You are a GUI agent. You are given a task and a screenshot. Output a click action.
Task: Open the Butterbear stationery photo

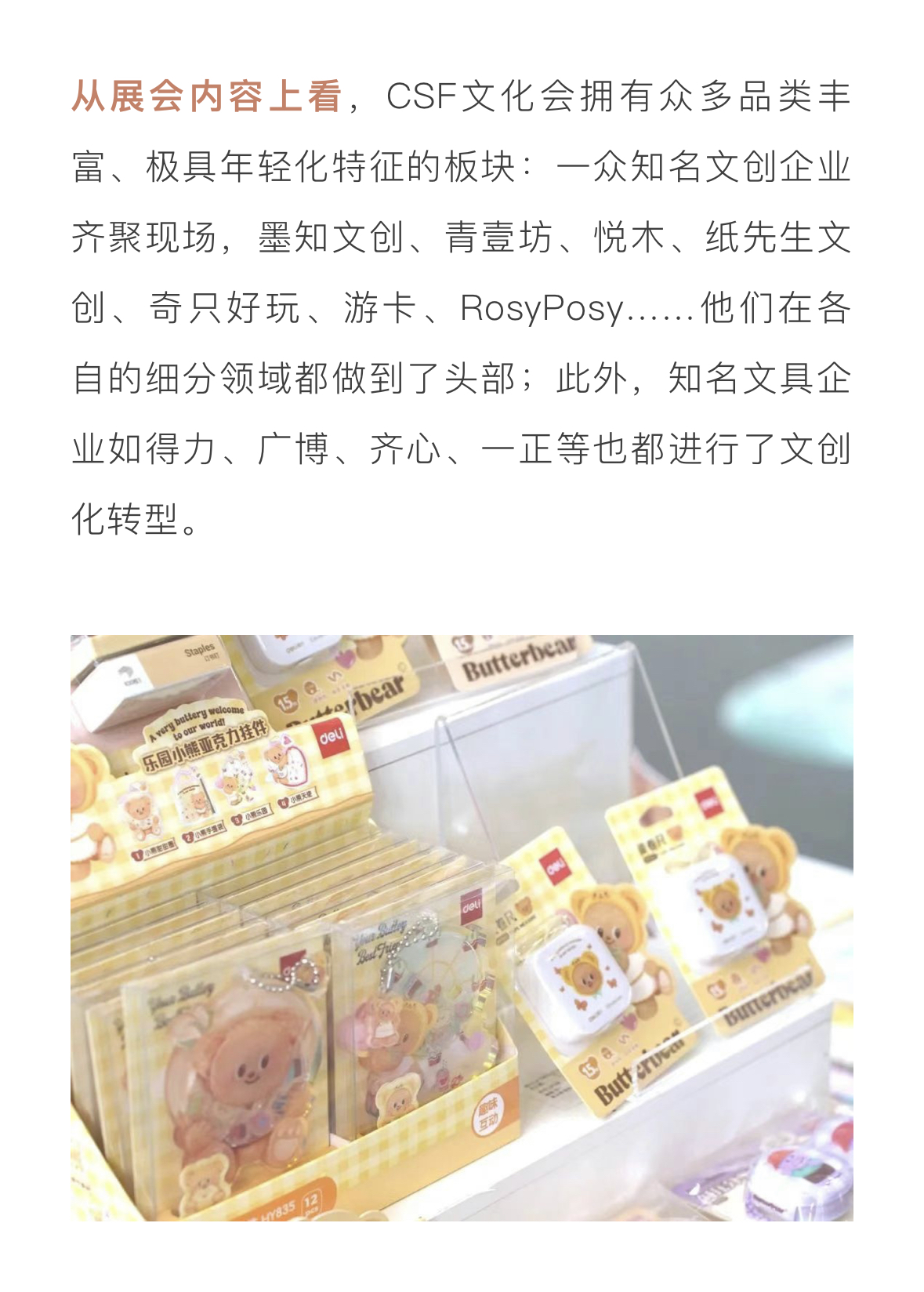pyautogui.click(x=462, y=927)
